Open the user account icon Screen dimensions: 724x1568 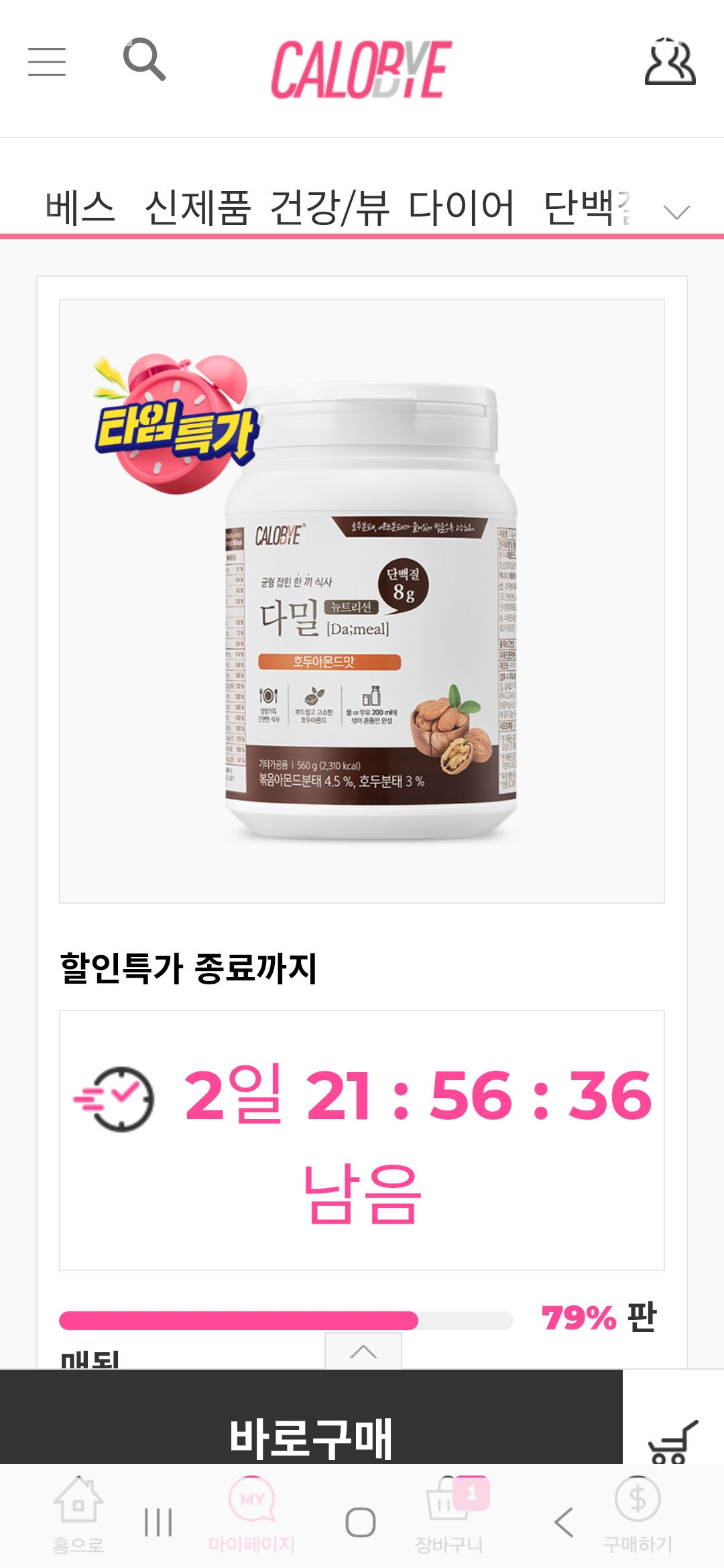point(670,62)
